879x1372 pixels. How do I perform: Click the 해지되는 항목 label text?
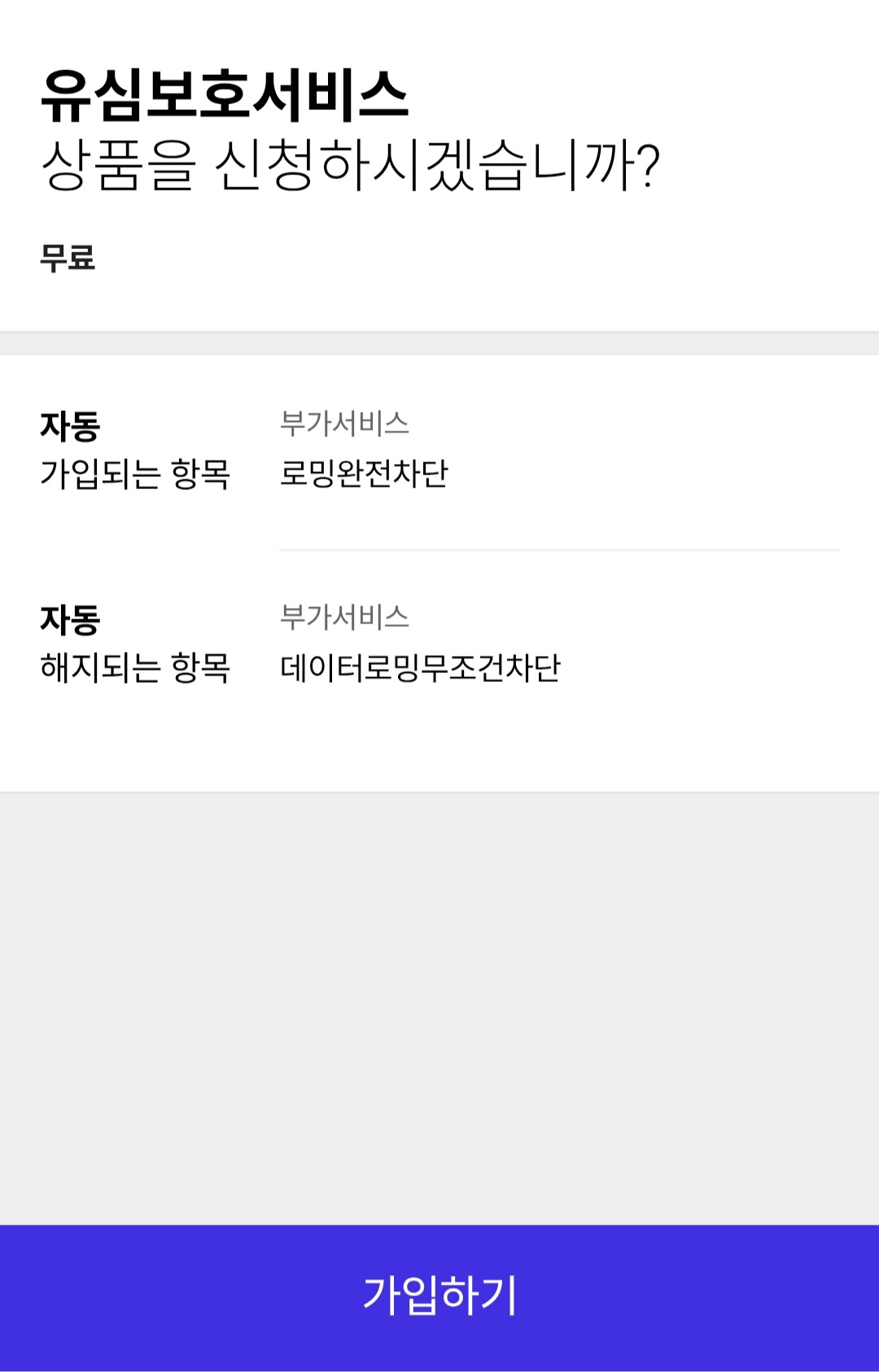(138, 666)
